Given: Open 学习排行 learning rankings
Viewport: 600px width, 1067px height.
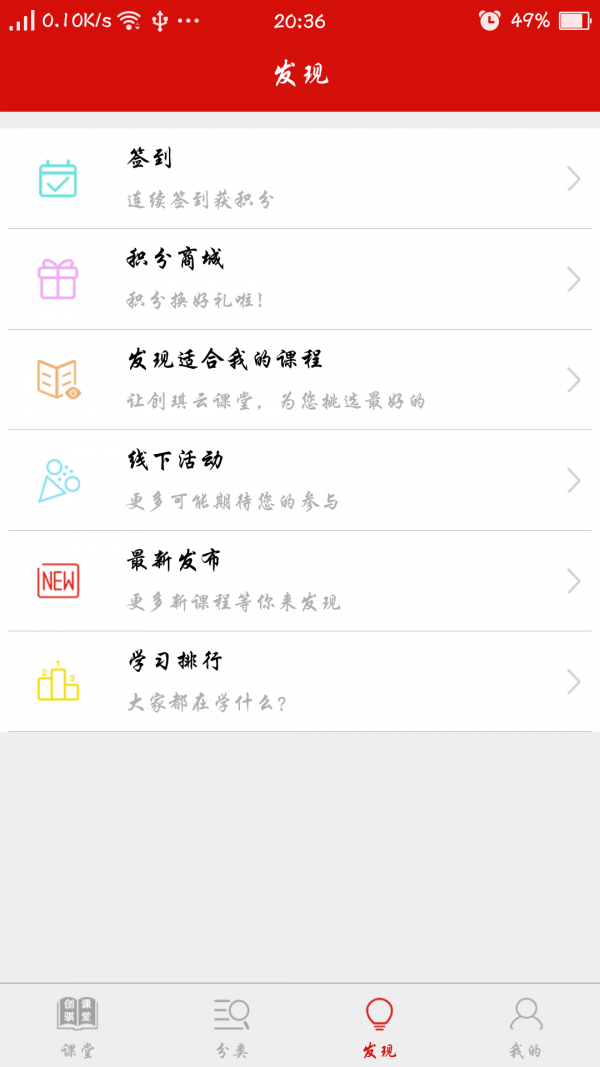Looking at the screenshot, I should click(300, 682).
